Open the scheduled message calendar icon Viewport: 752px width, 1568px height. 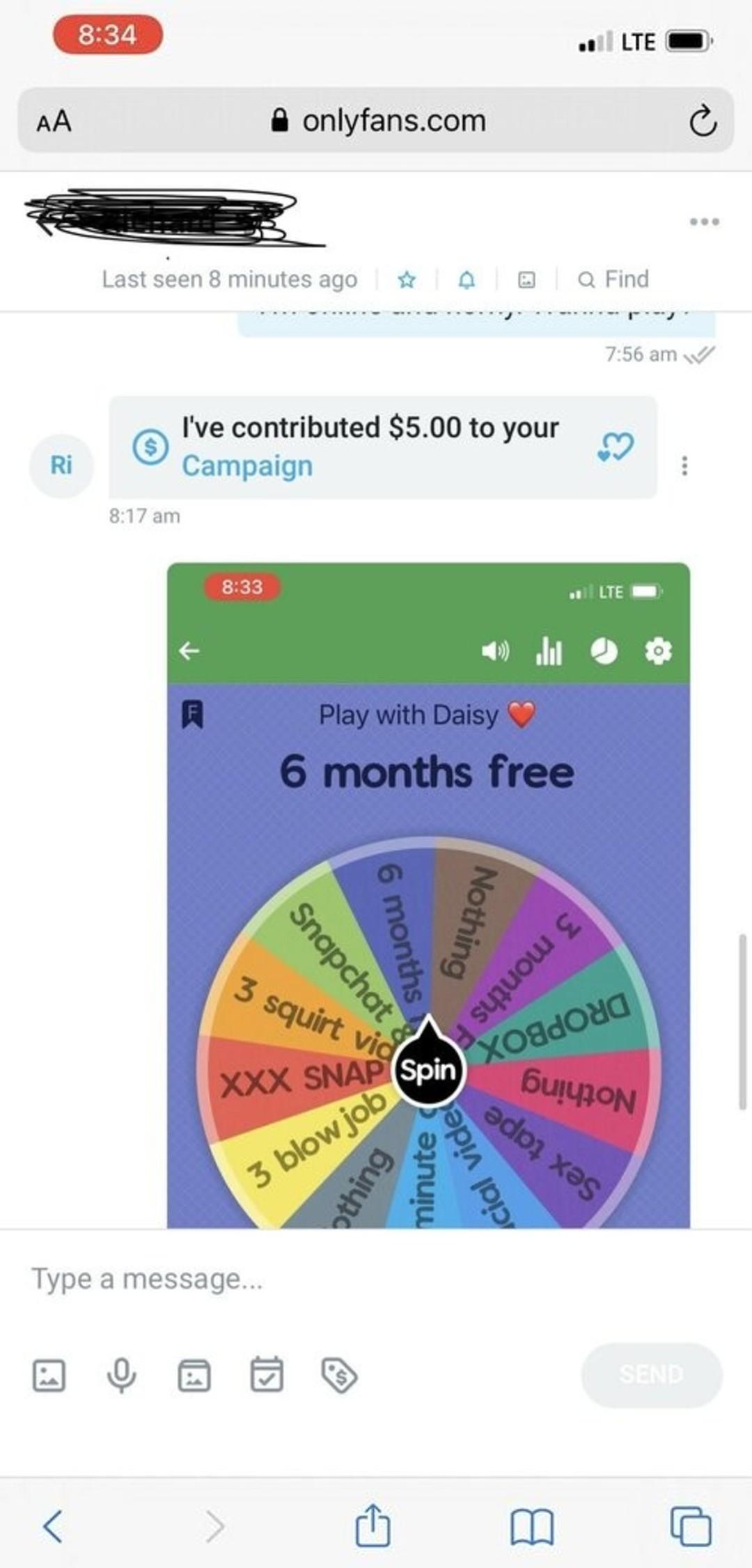[x=267, y=1375]
